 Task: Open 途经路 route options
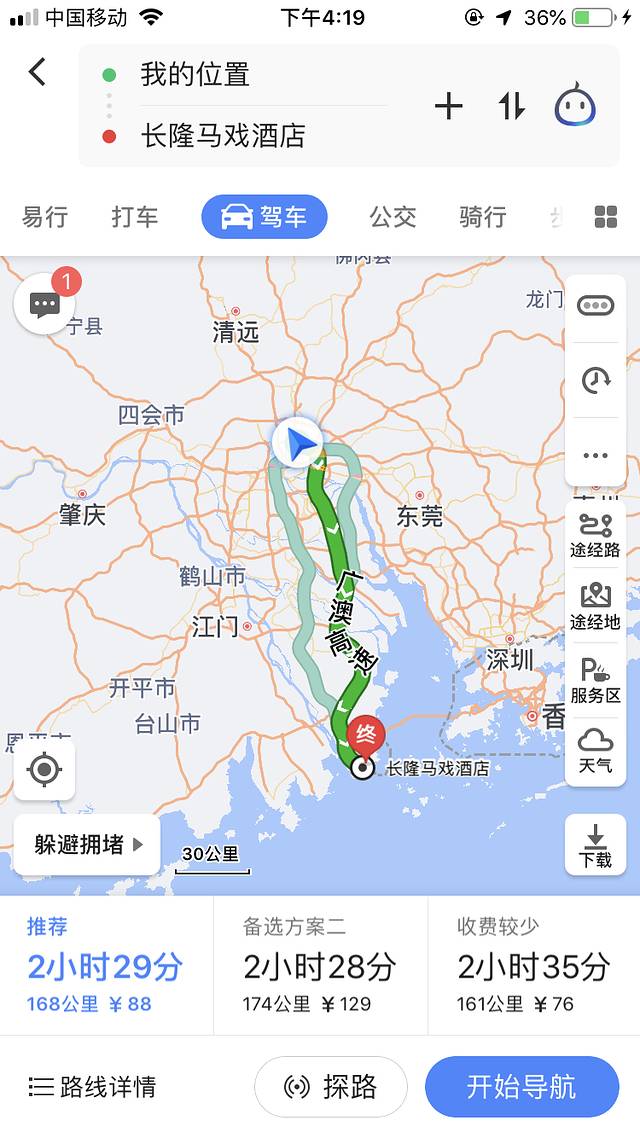595,535
